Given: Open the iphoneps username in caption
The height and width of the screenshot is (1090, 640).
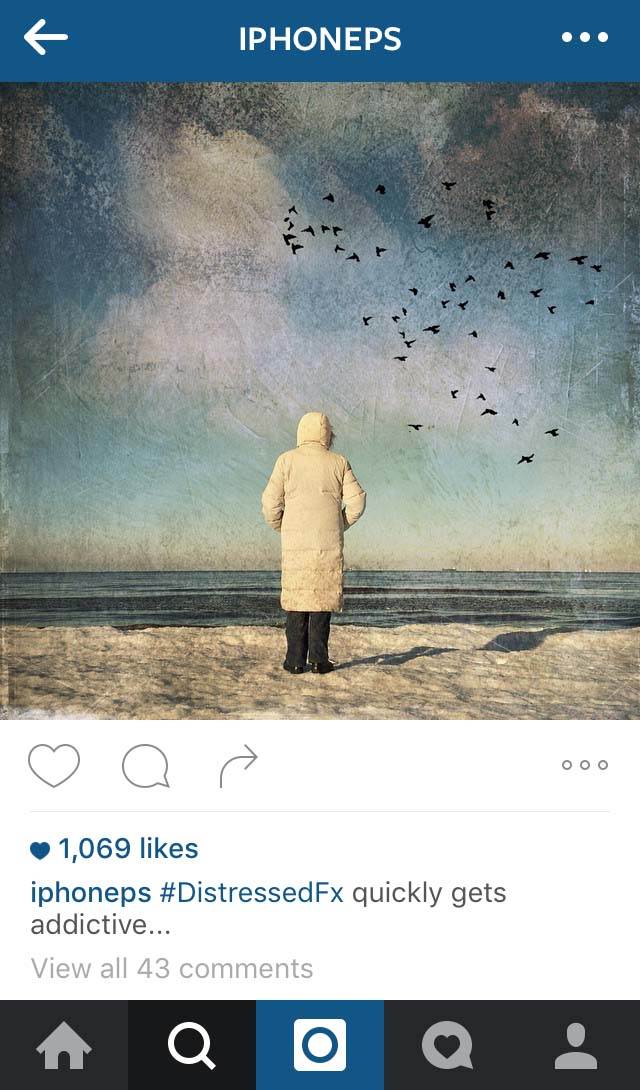Looking at the screenshot, I should click(x=90, y=893).
